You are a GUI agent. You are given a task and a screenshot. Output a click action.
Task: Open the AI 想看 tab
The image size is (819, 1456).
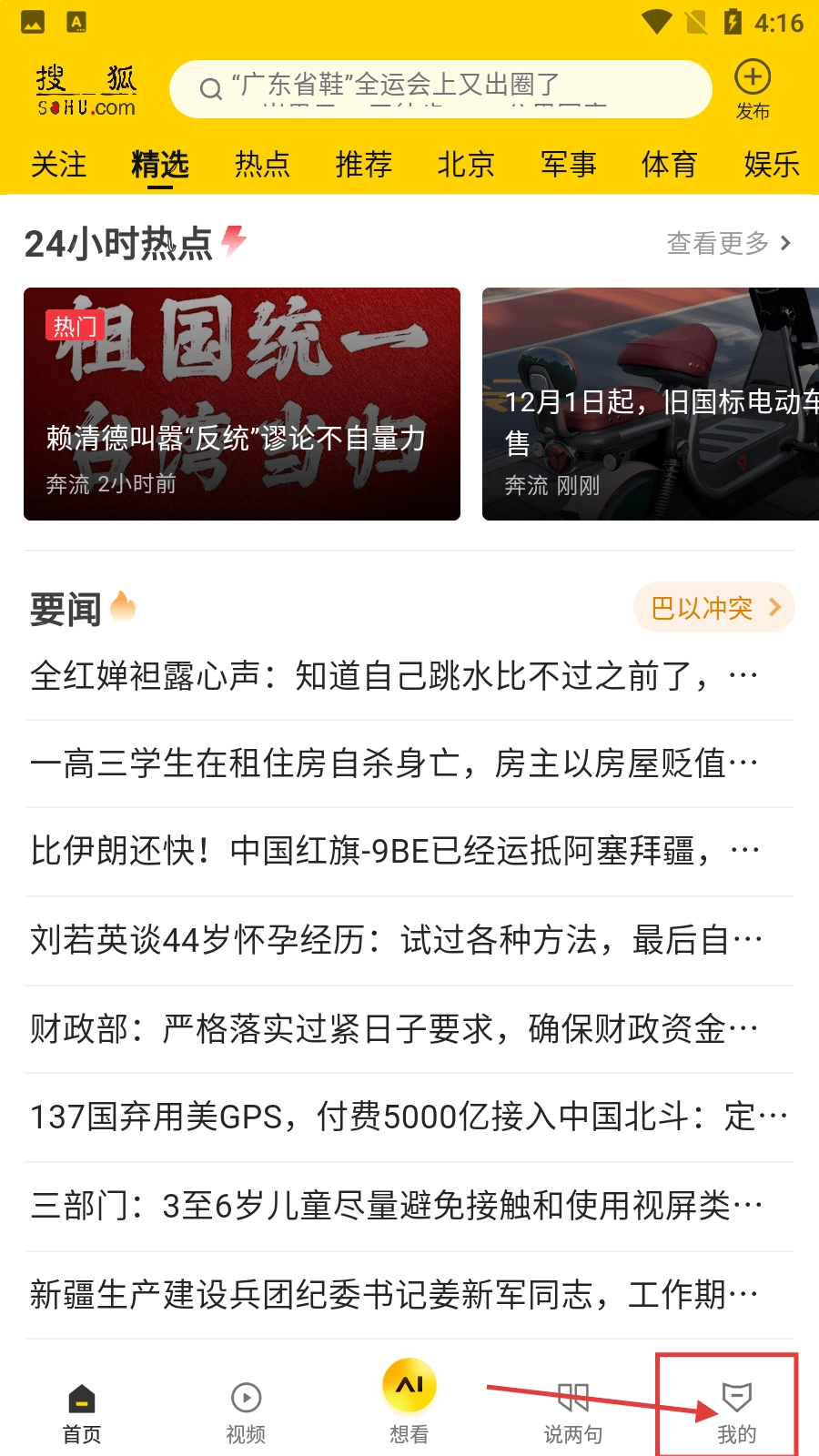(x=409, y=1402)
